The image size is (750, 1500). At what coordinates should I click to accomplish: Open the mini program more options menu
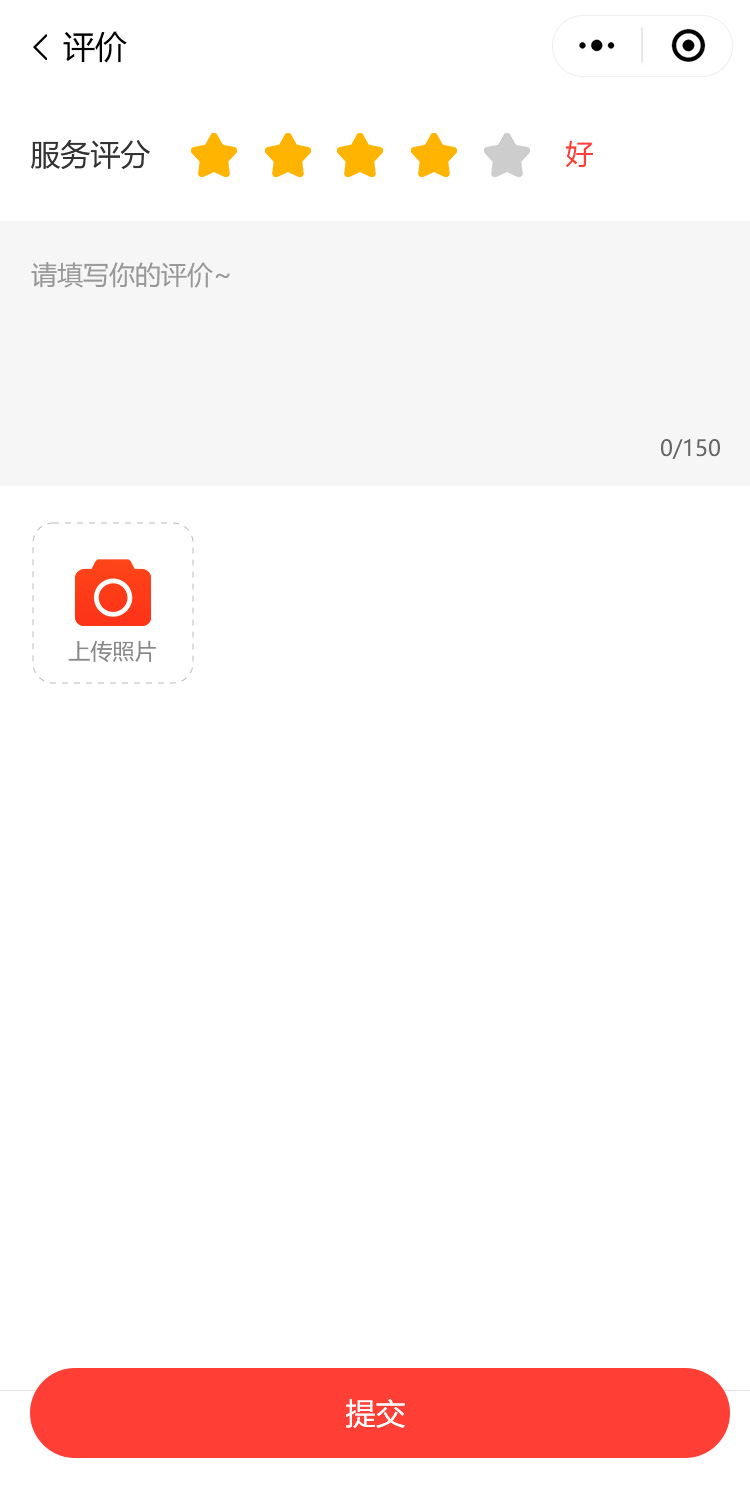597,46
